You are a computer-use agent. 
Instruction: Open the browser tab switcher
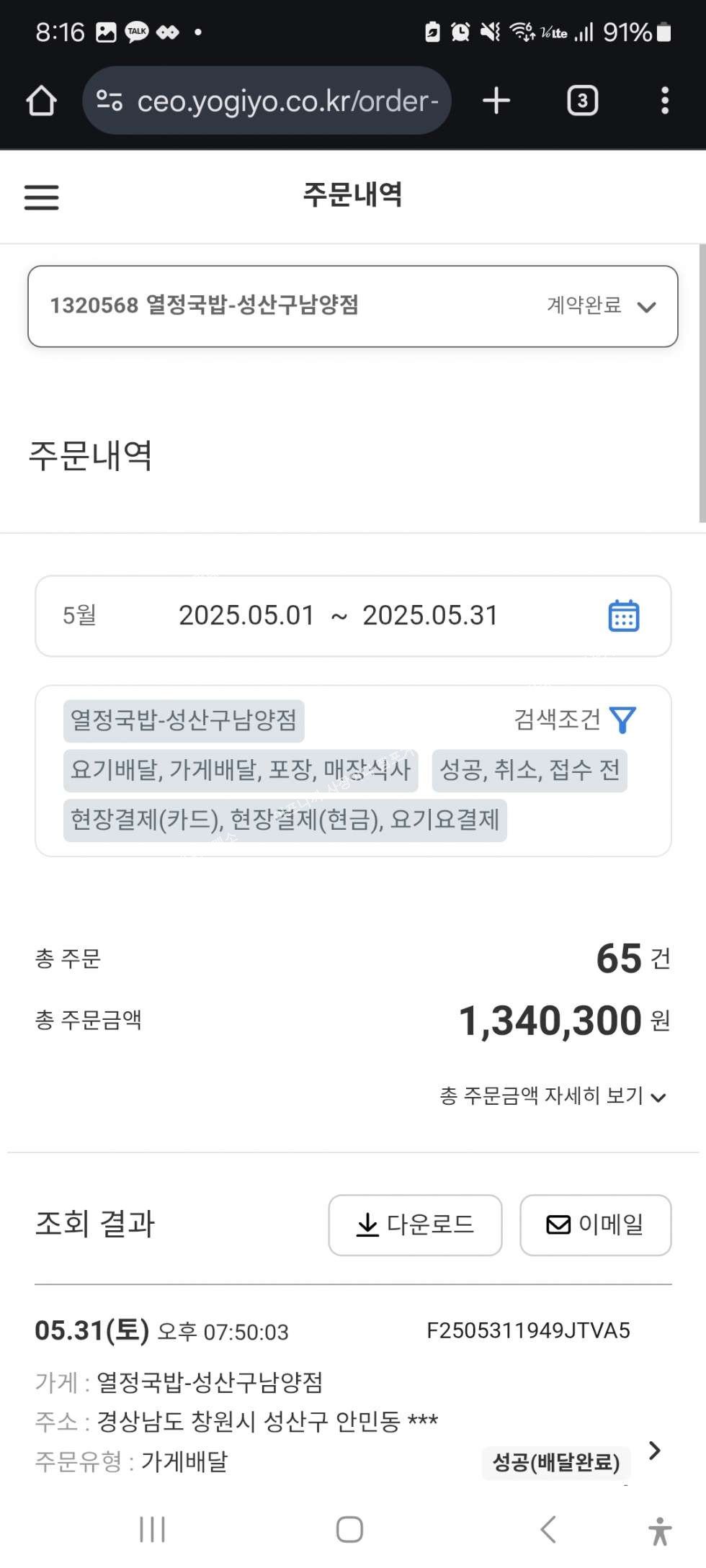pyautogui.click(x=582, y=101)
